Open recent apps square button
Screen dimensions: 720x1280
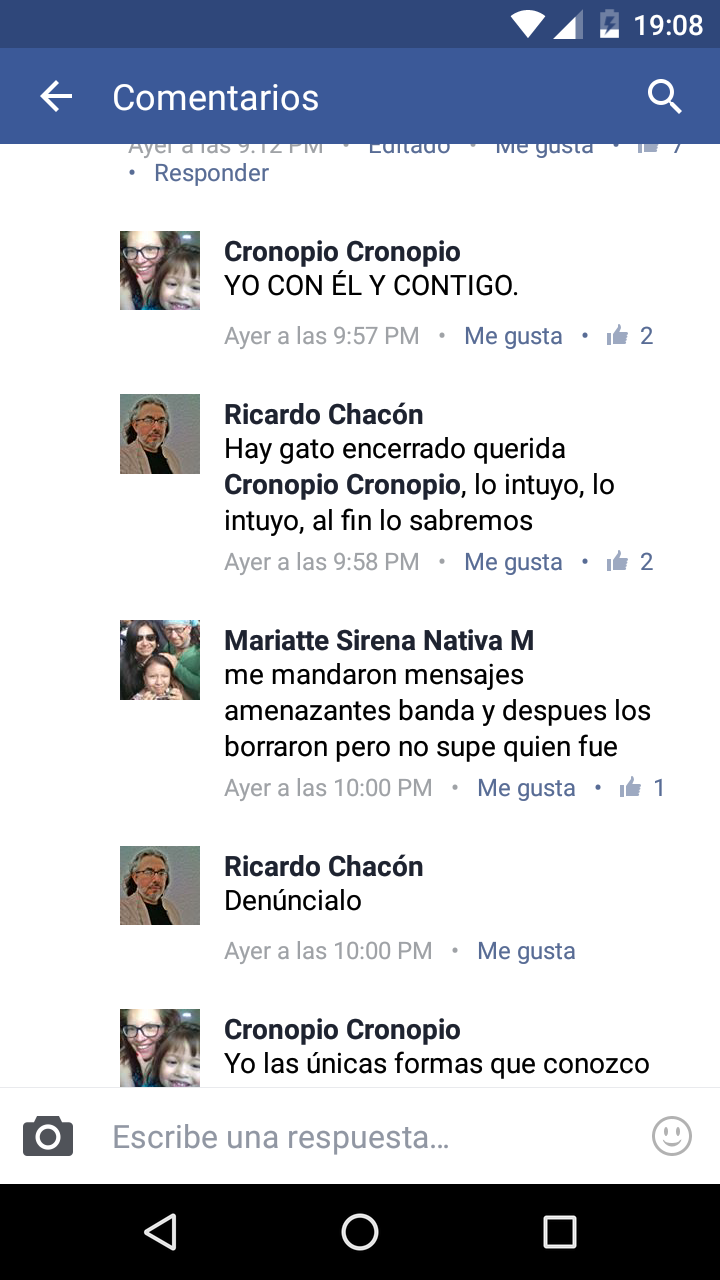click(x=559, y=1232)
